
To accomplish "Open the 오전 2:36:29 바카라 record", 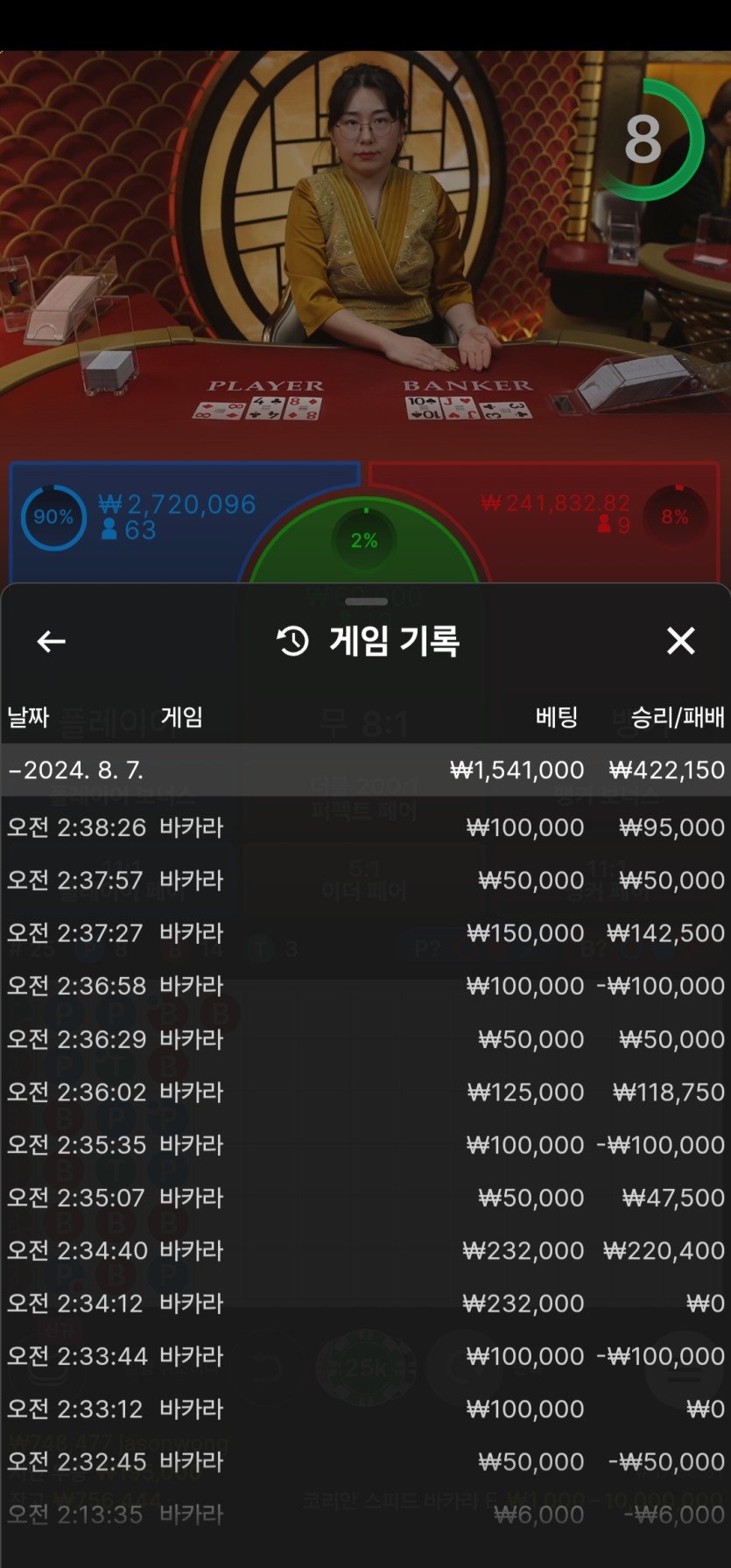I will [x=365, y=1039].
